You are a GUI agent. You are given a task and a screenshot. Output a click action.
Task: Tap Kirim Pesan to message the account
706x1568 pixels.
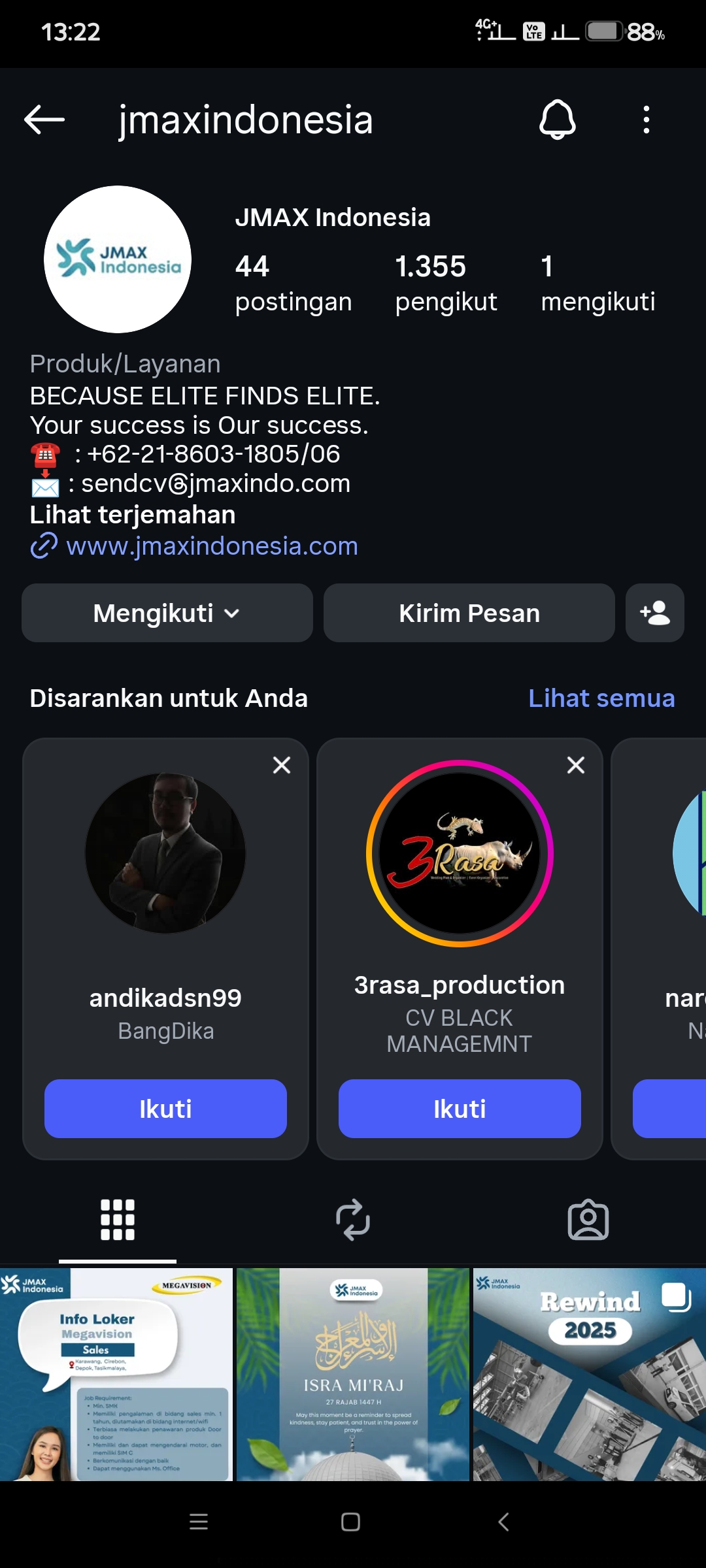click(x=469, y=613)
